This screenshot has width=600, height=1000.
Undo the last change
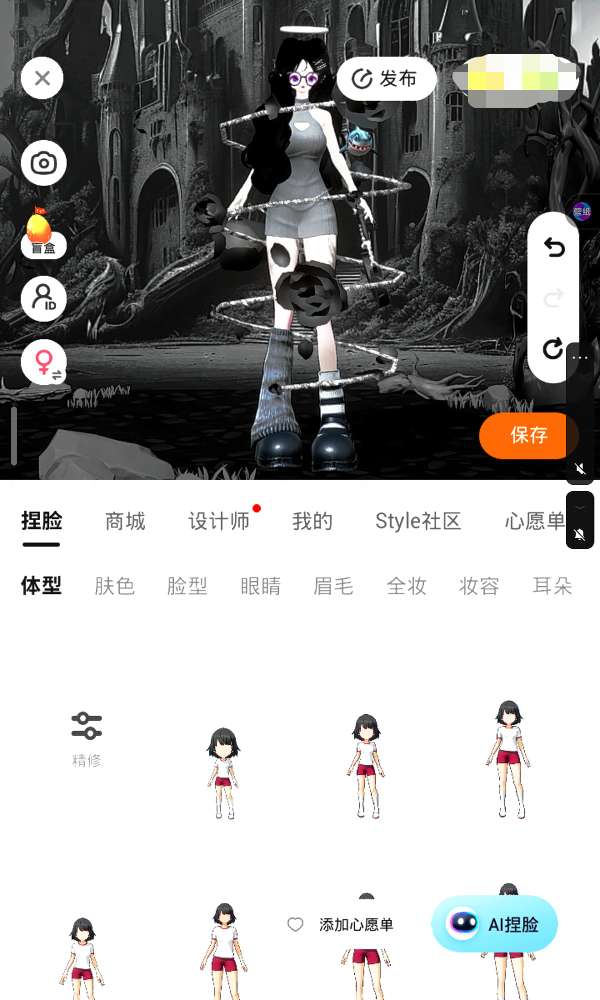click(x=553, y=248)
